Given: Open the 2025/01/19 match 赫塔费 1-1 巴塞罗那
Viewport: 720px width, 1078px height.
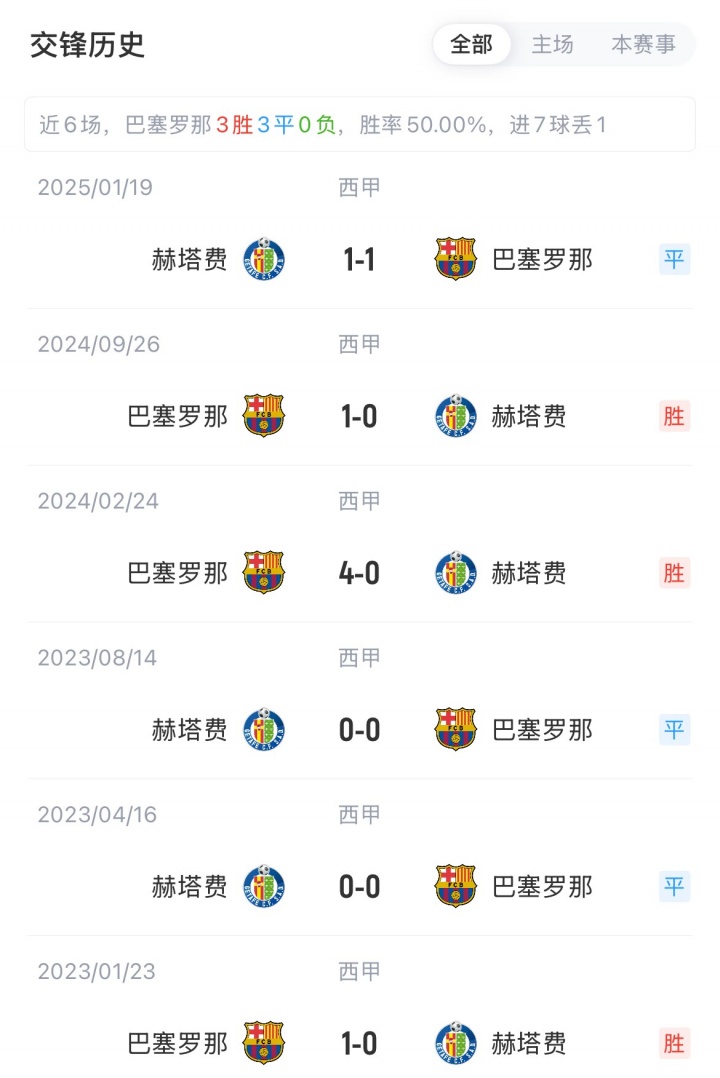Looking at the screenshot, I should pyautogui.click(x=360, y=260).
